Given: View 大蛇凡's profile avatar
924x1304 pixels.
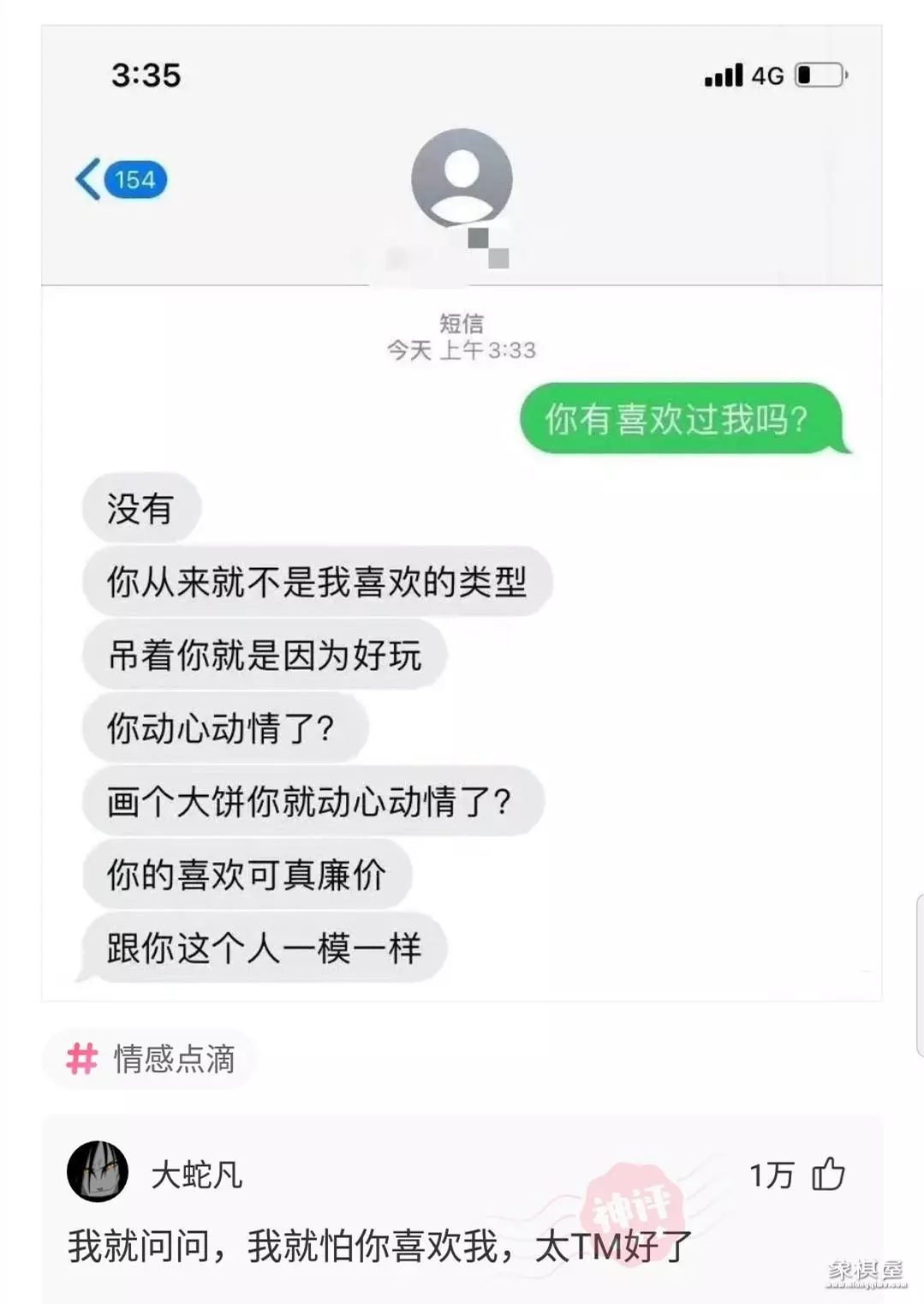Looking at the screenshot, I should [98, 1171].
